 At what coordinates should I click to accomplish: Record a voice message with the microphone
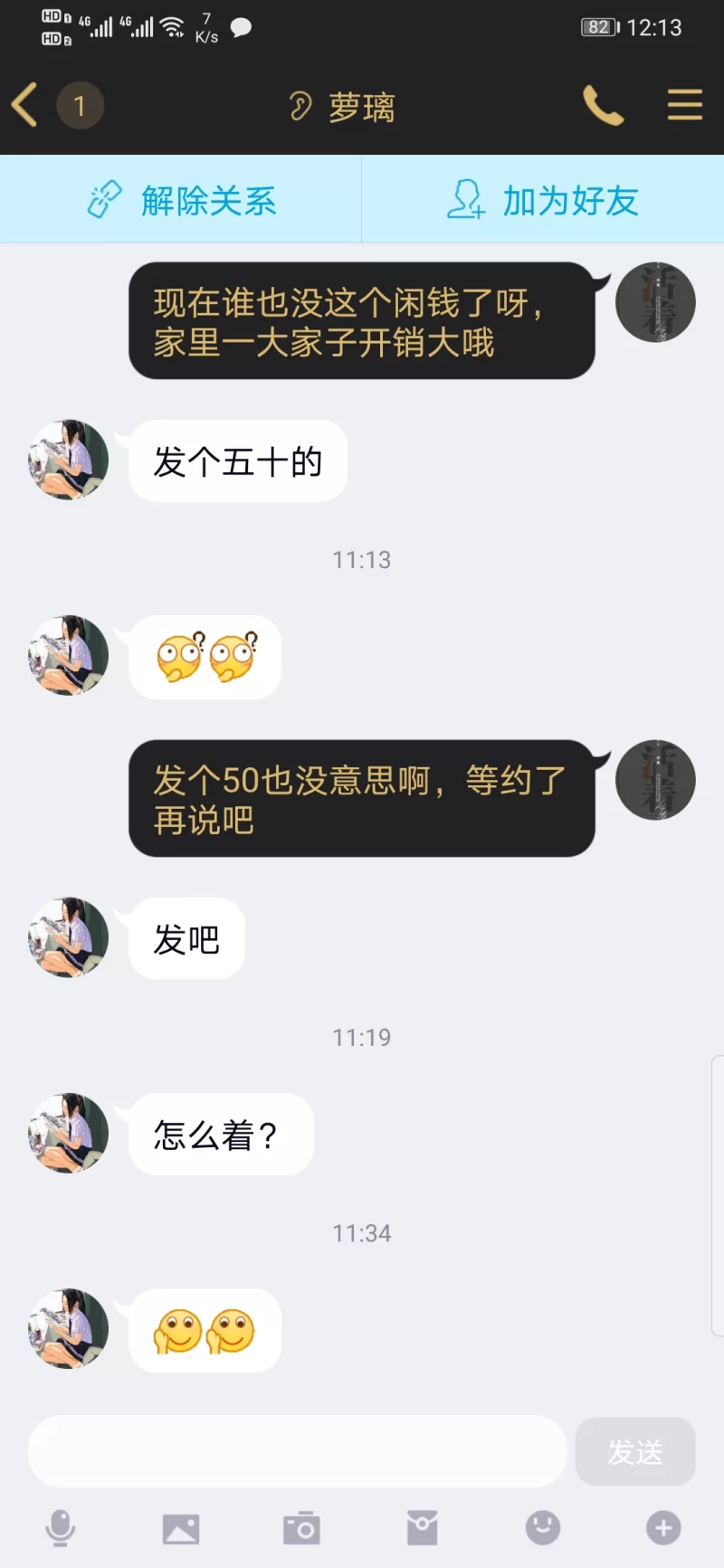tap(61, 1528)
